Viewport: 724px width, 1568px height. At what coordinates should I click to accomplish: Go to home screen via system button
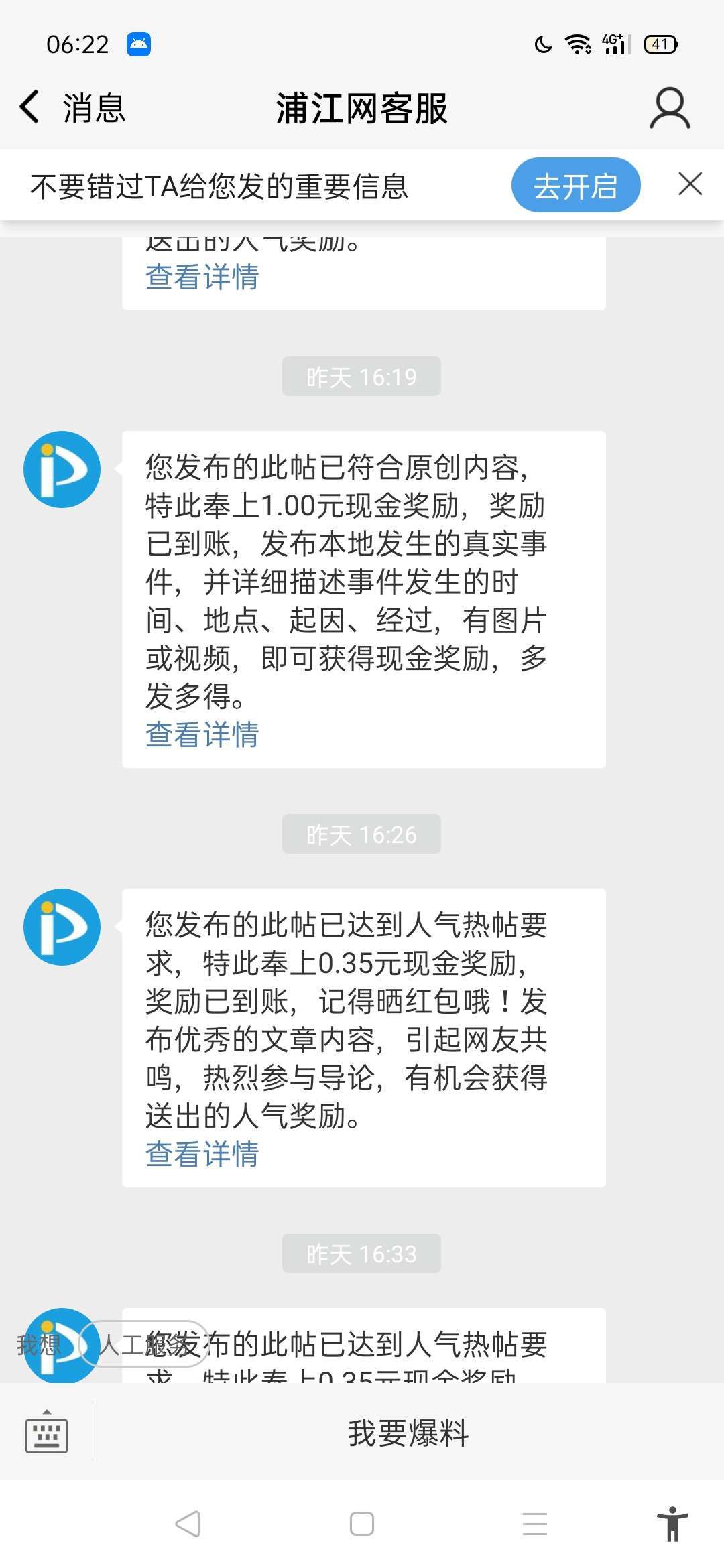pos(362,1524)
